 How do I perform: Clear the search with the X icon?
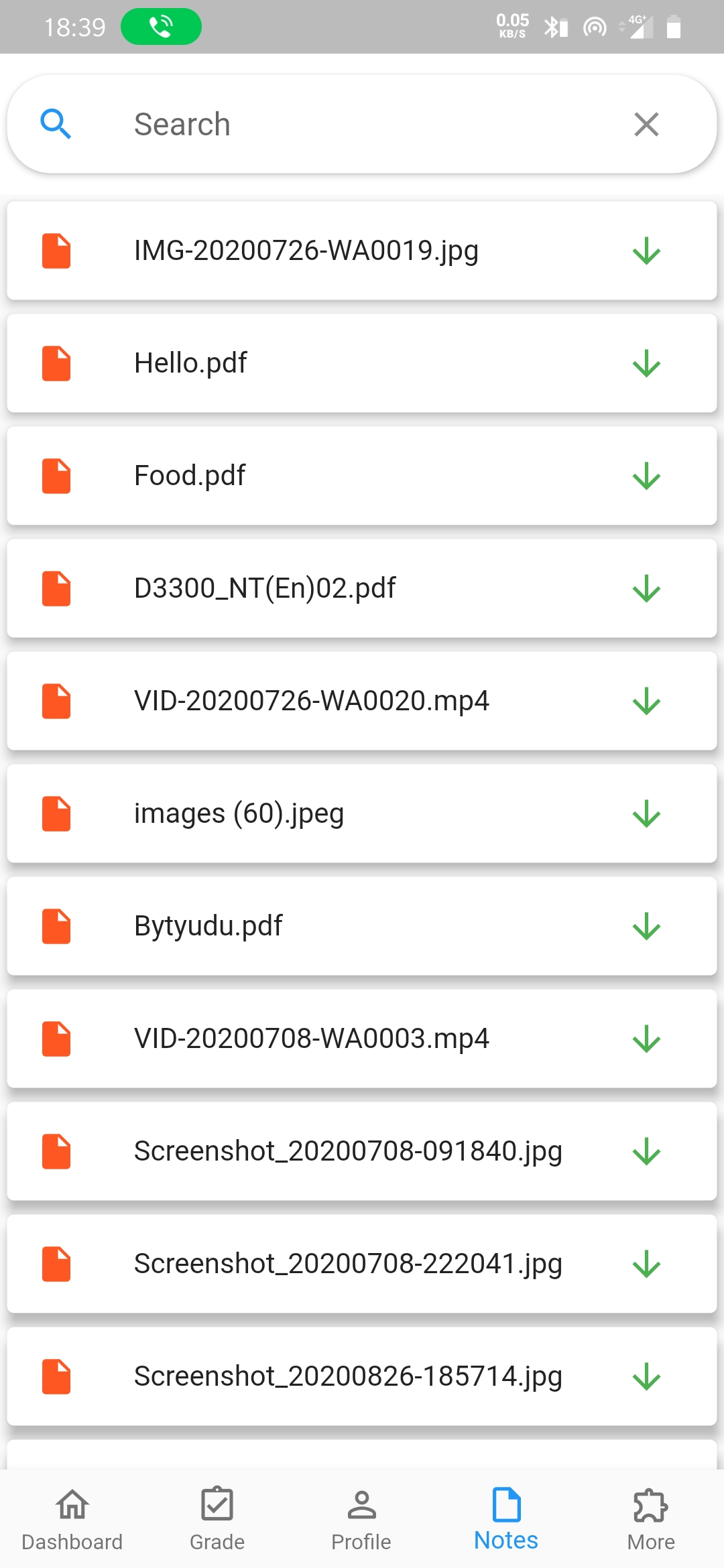click(646, 125)
